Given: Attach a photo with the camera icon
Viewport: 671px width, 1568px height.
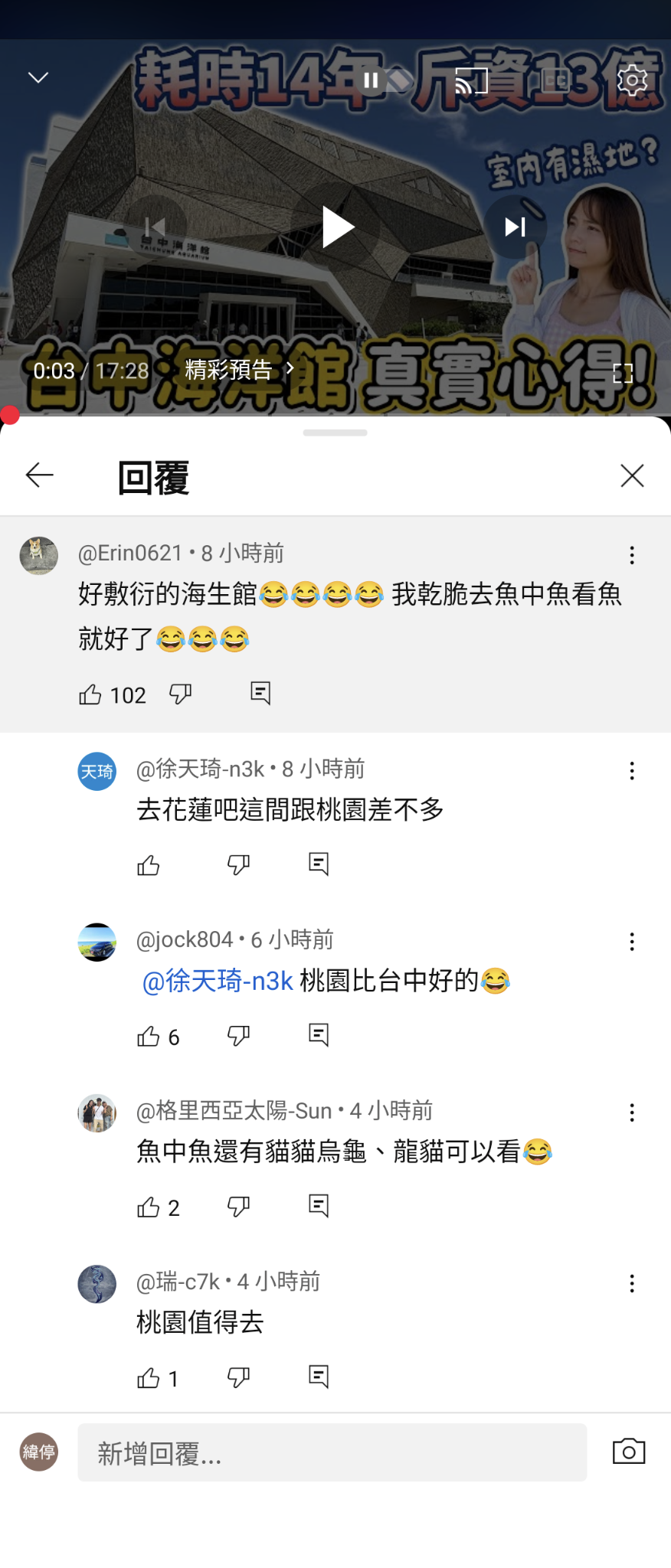Looking at the screenshot, I should (629, 1452).
